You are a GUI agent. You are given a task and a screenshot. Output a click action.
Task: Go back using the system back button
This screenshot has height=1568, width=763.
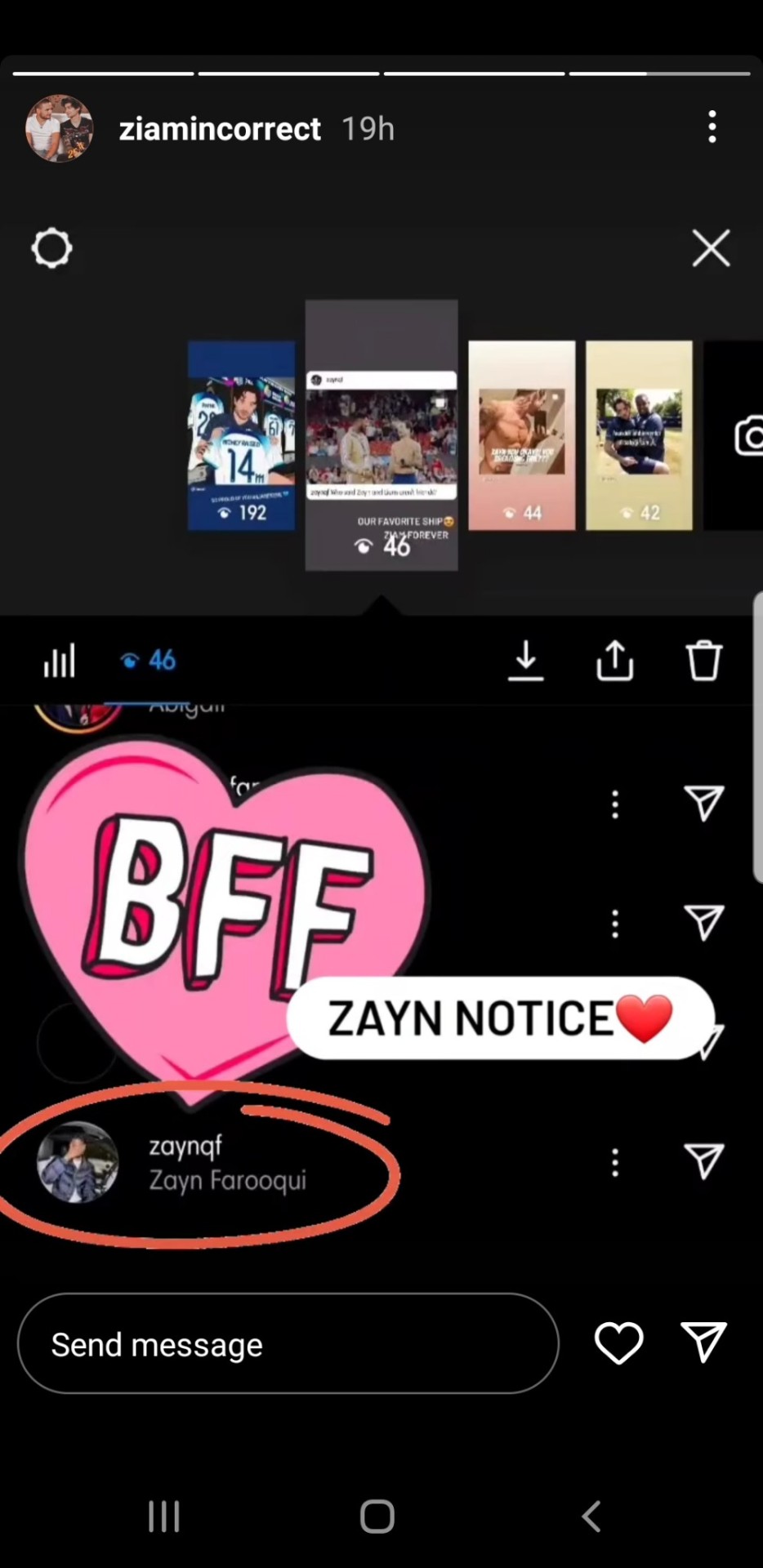click(591, 1517)
